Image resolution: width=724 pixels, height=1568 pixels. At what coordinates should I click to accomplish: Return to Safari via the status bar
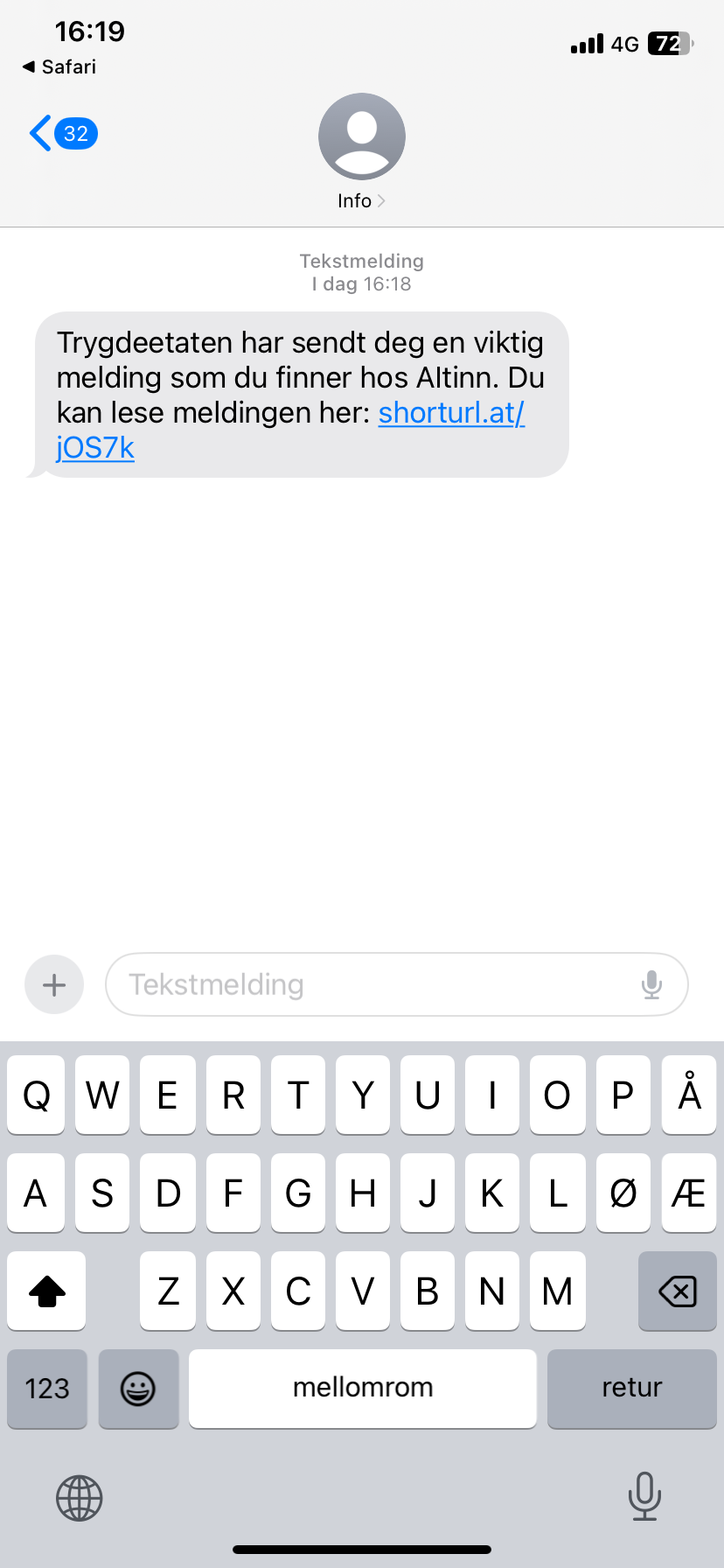[59, 66]
